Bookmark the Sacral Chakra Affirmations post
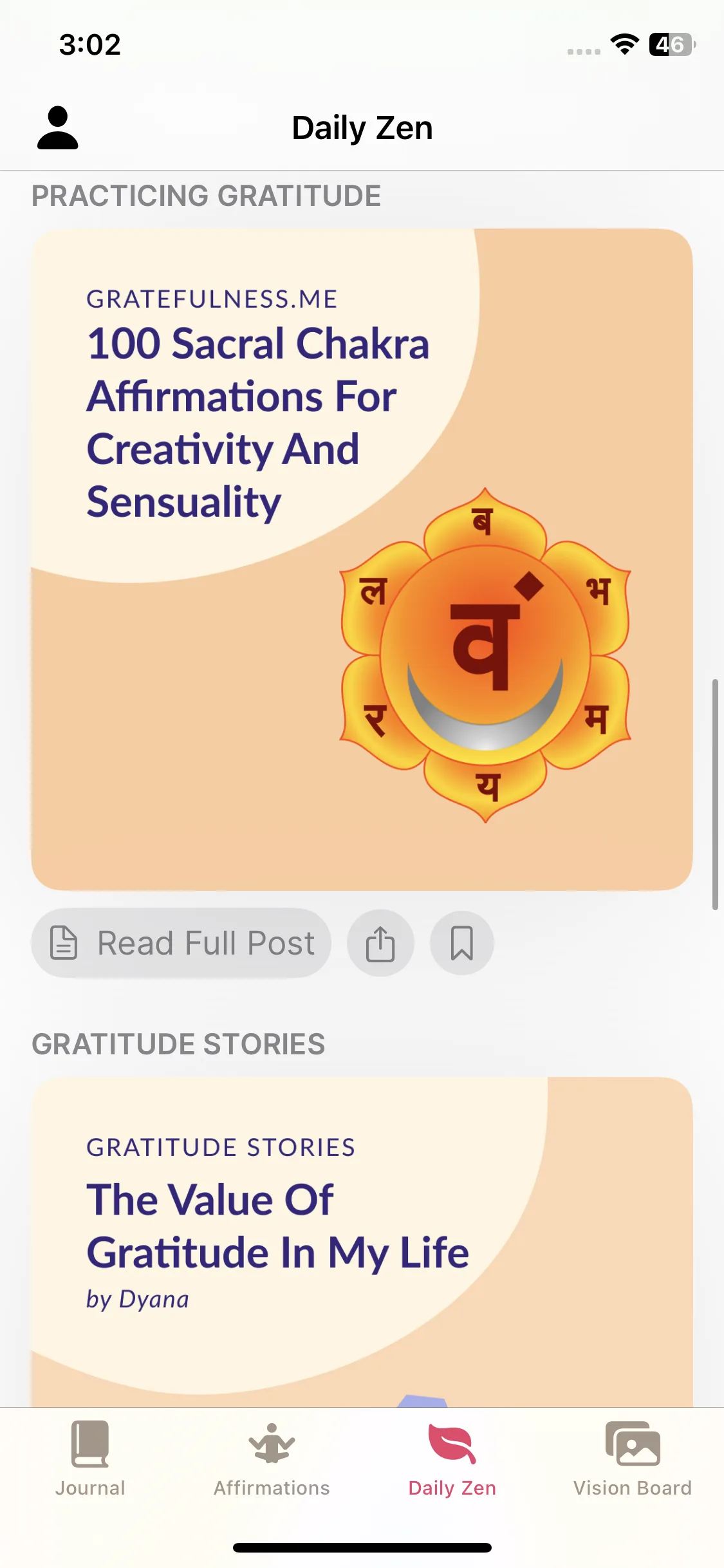Viewport: 724px width, 1568px height. [462, 943]
